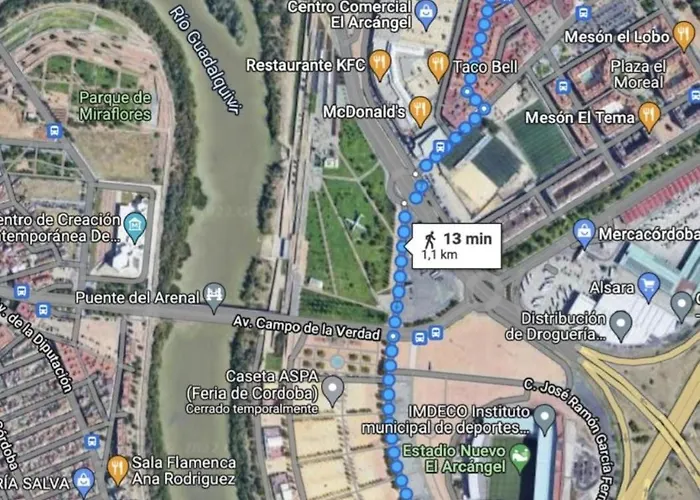Select the Centro de Creación Contemporánea pin
Image resolution: width=700 pixels, height=500 pixels.
(136, 227)
